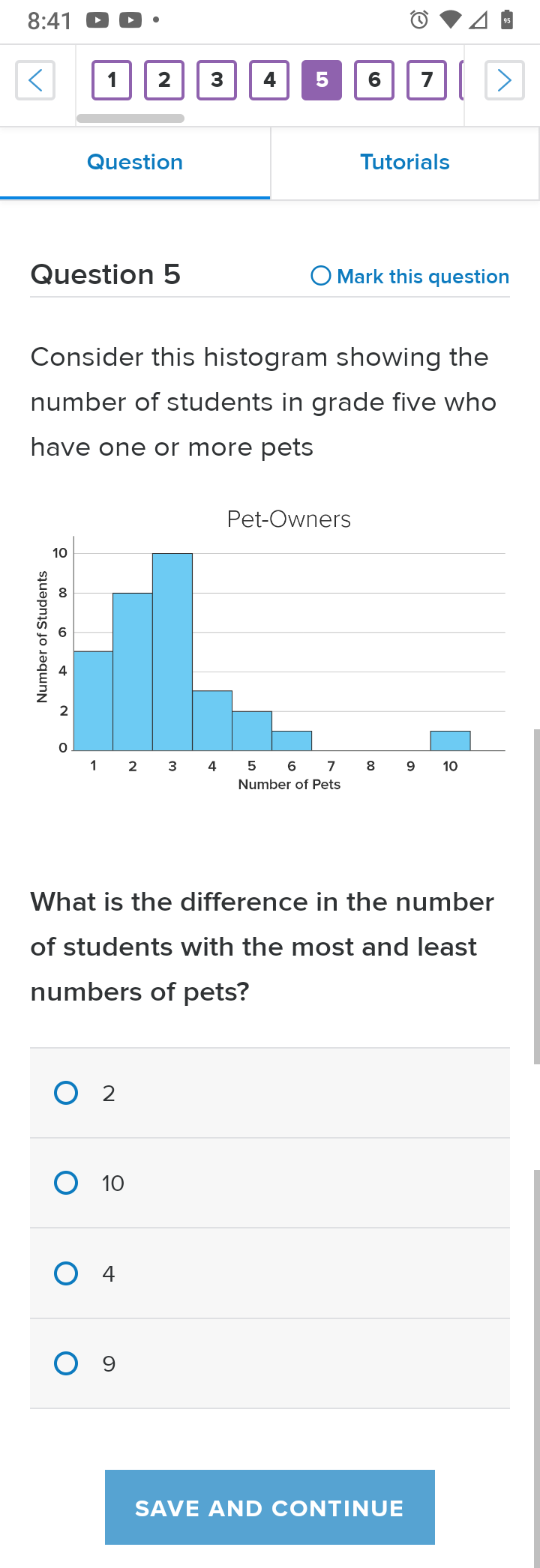This screenshot has width=540, height=1568.
Task: Select question 5 in navigator
Action: pyautogui.click(x=322, y=80)
